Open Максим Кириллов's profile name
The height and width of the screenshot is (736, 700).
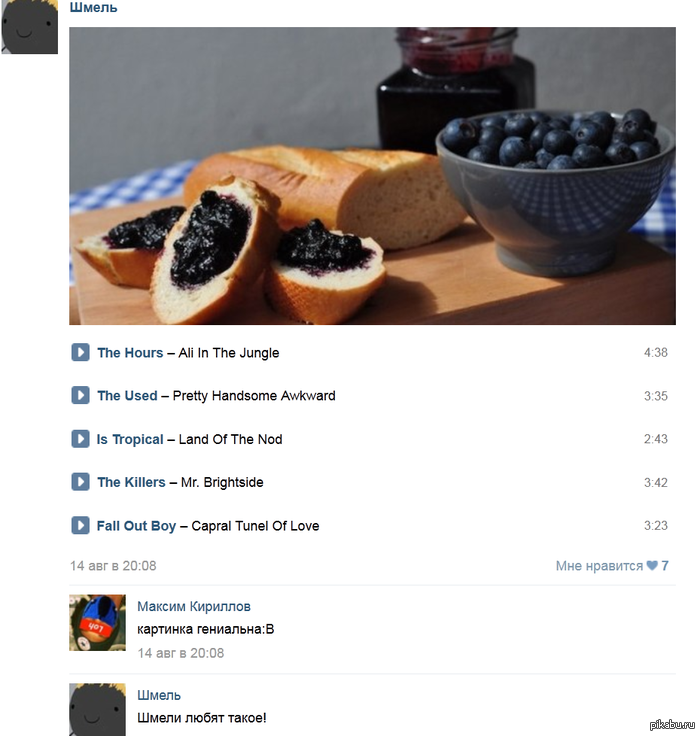(194, 607)
